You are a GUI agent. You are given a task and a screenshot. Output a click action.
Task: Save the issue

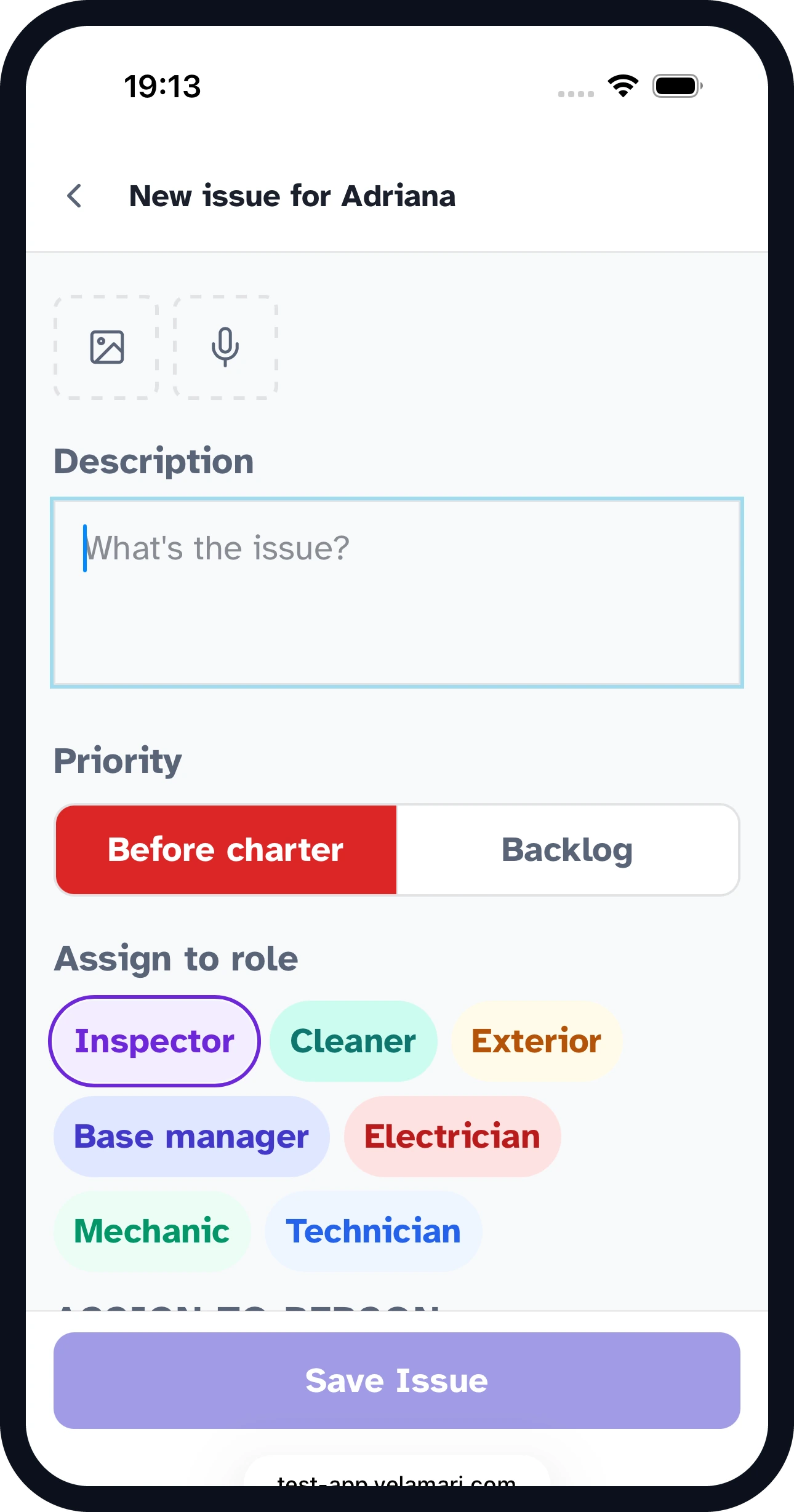[x=397, y=1380]
